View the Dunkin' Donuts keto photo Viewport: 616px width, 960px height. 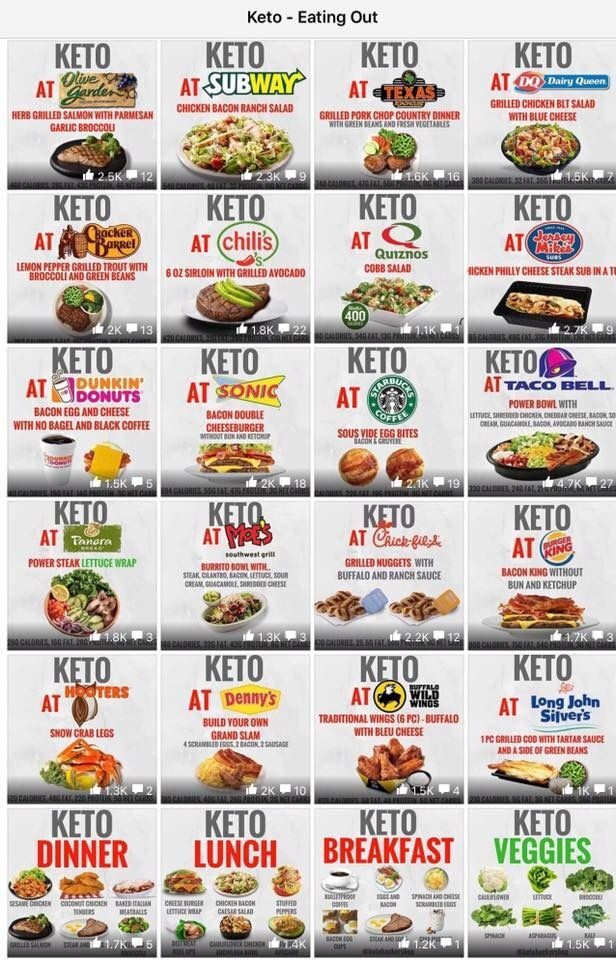(82, 421)
